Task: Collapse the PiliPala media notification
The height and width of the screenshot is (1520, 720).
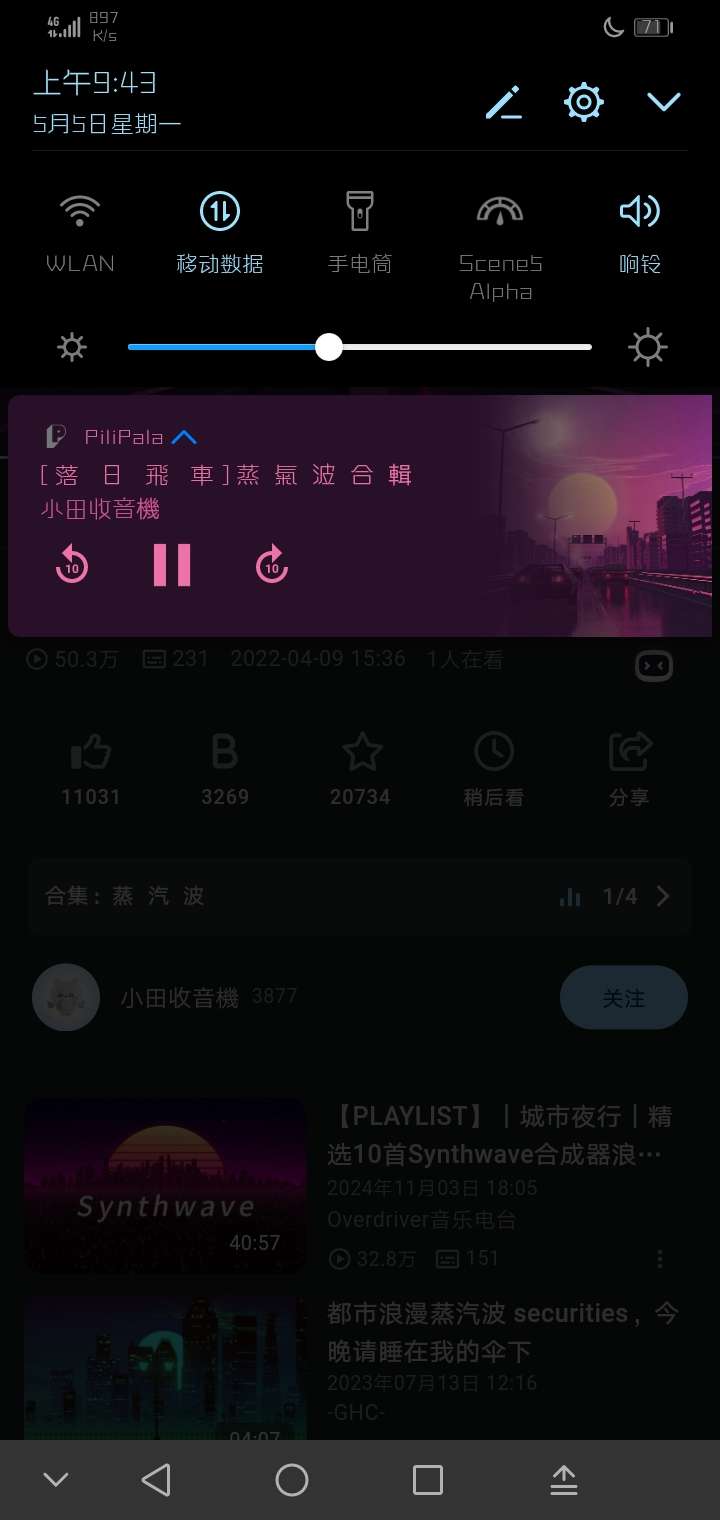Action: point(184,437)
